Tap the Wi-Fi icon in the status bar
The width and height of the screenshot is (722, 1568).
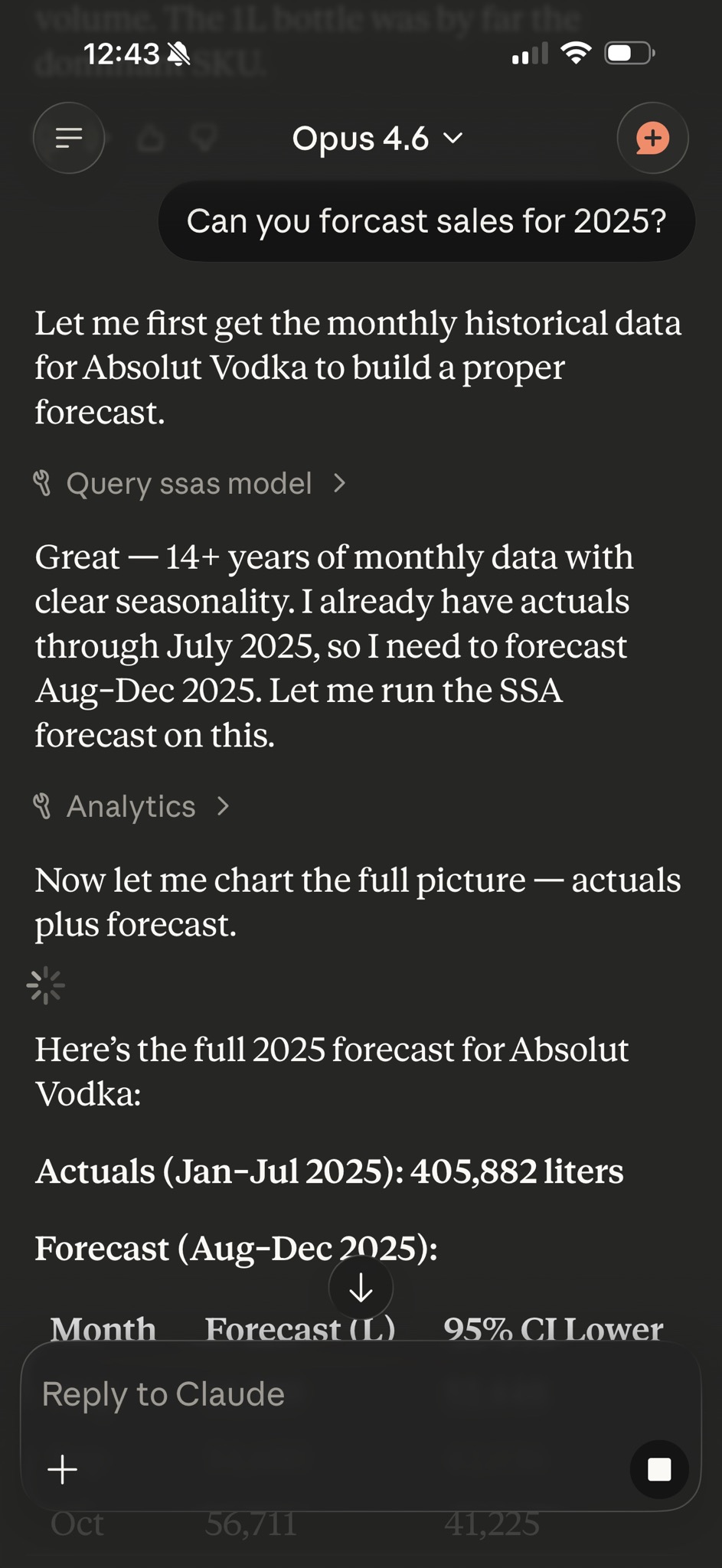click(x=576, y=52)
